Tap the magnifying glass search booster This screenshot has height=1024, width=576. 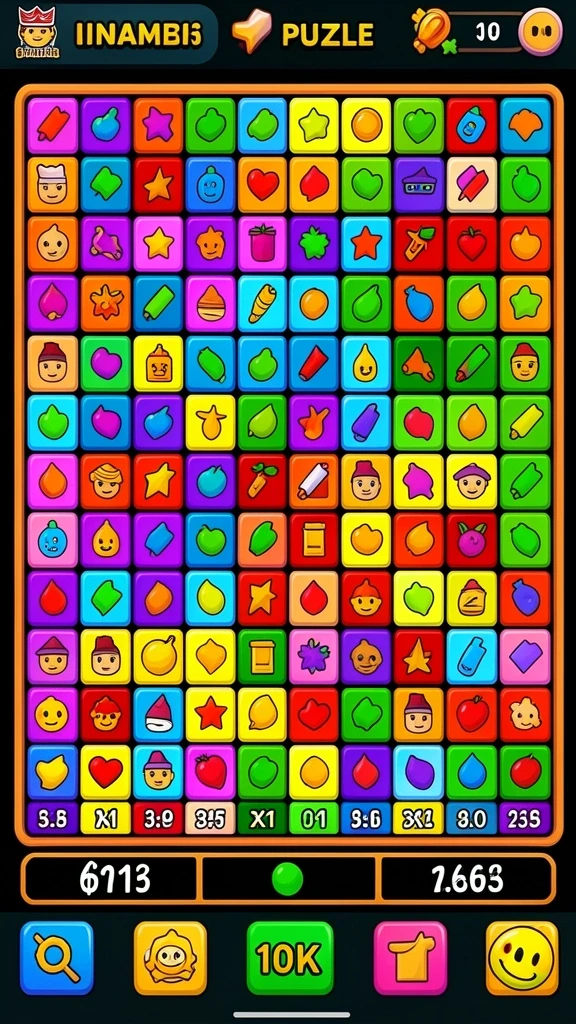[57, 957]
